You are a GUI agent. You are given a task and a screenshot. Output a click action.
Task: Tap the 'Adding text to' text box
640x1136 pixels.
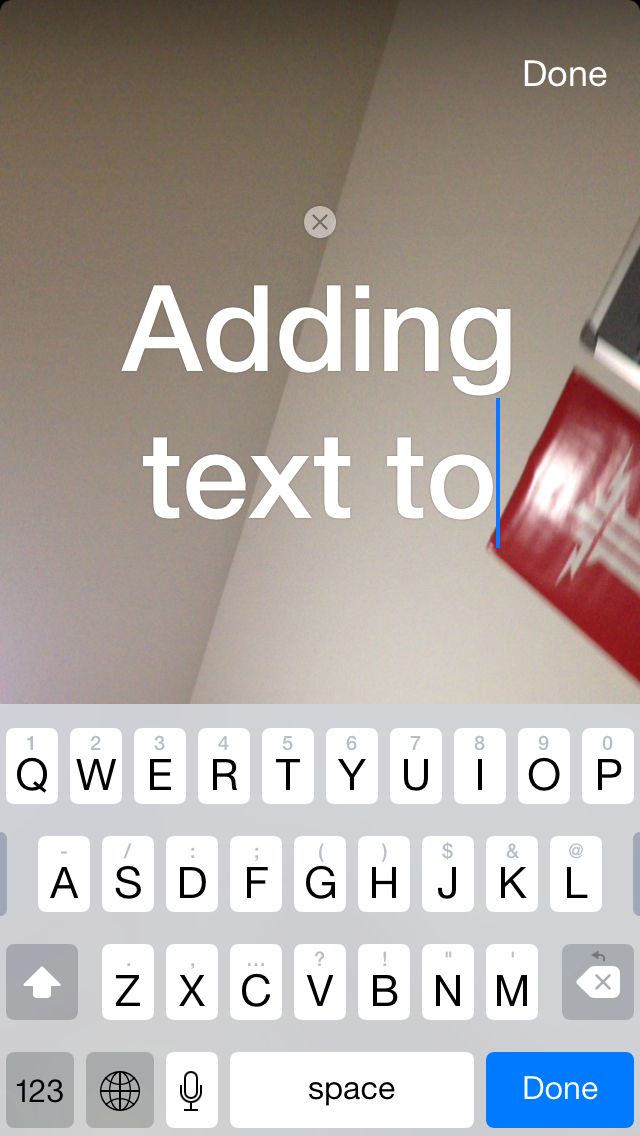[x=318, y=401]
